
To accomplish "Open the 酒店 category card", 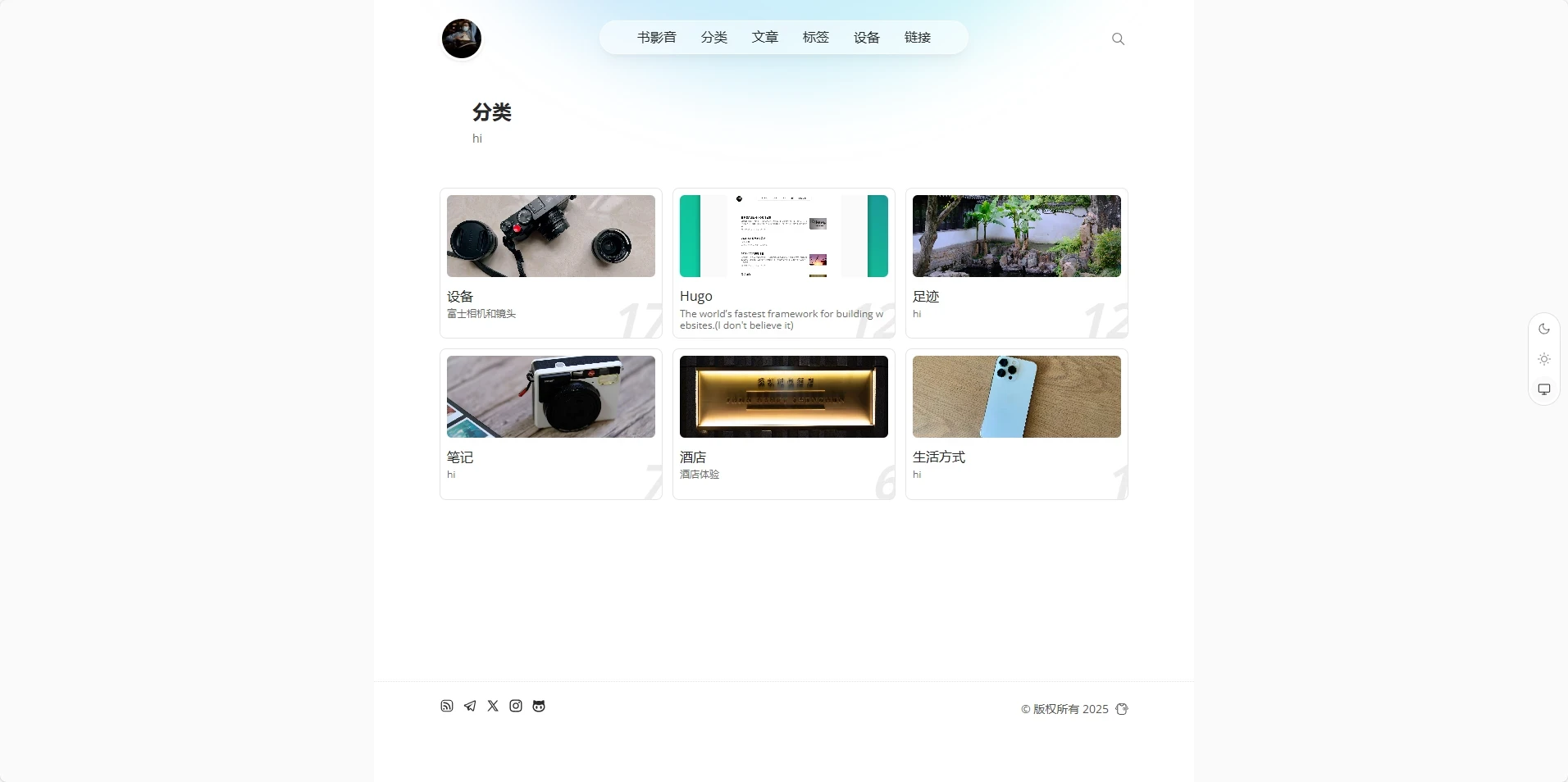I will [x=783, y=424].
